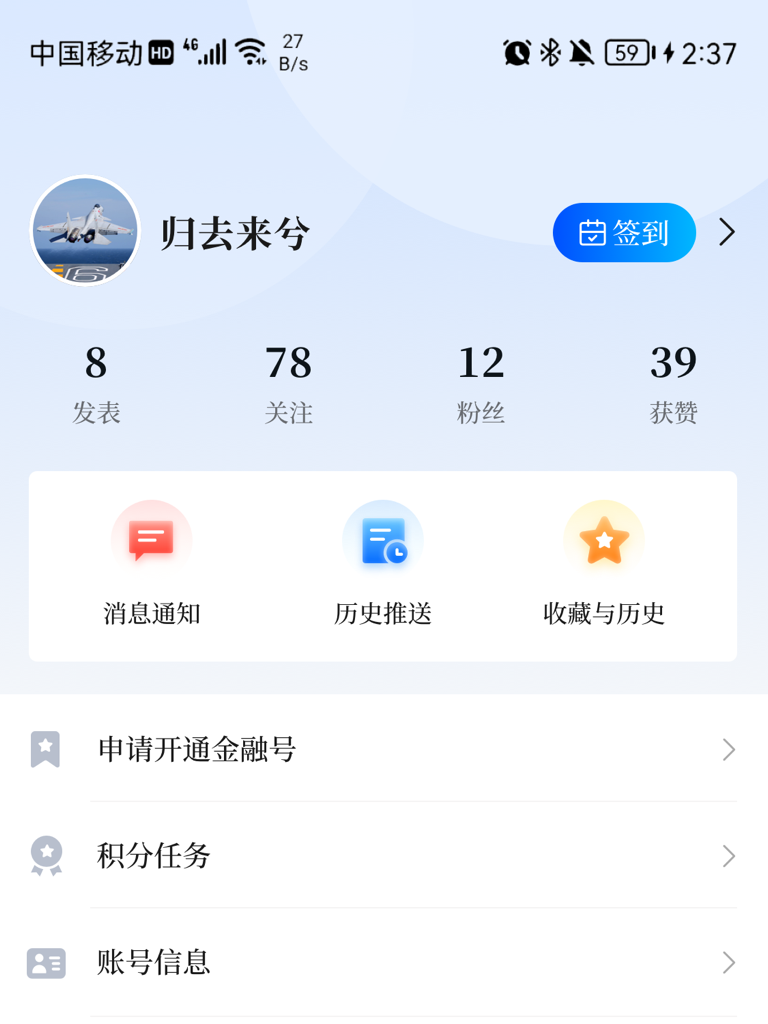Open 发表 (posts) count link

click(97, 382)
